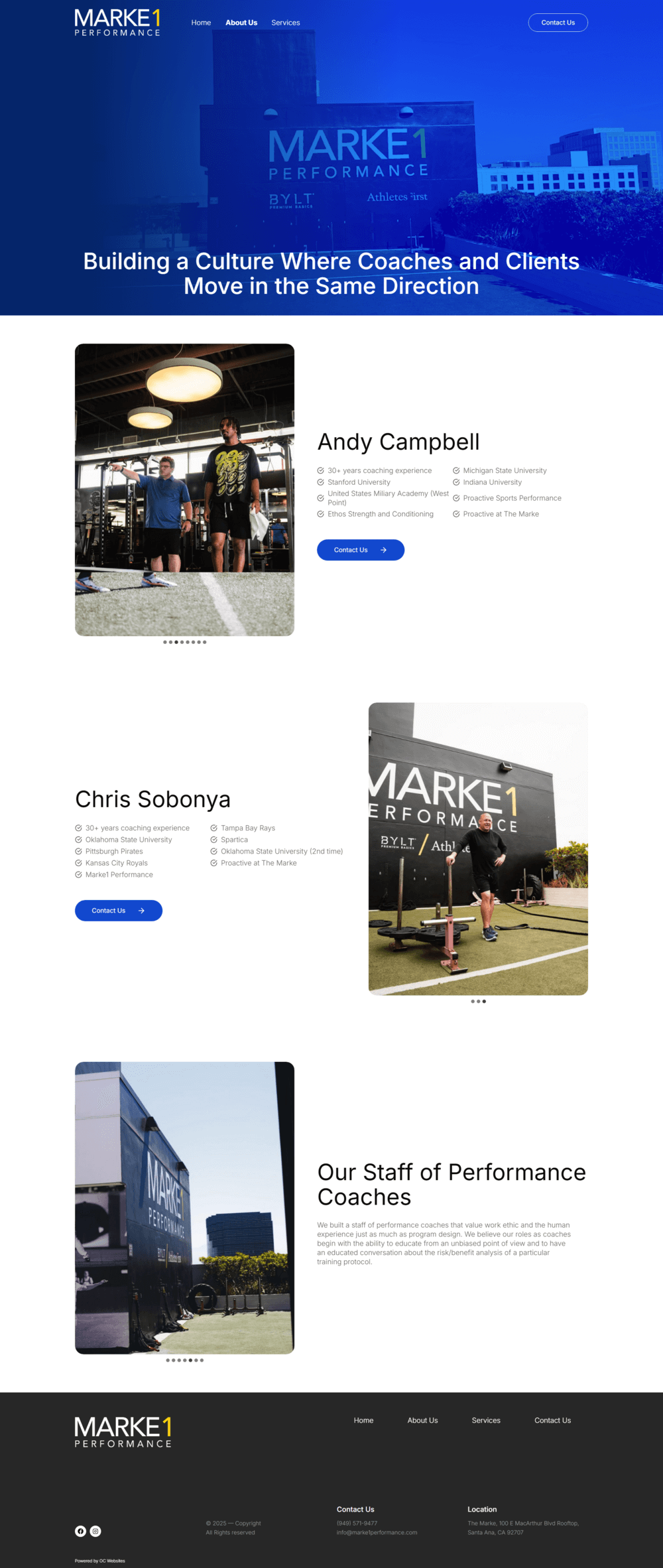Tap the outlined Contact Us button in header
The height and width of the screenshot is (1568, 663).
point(558,23)
